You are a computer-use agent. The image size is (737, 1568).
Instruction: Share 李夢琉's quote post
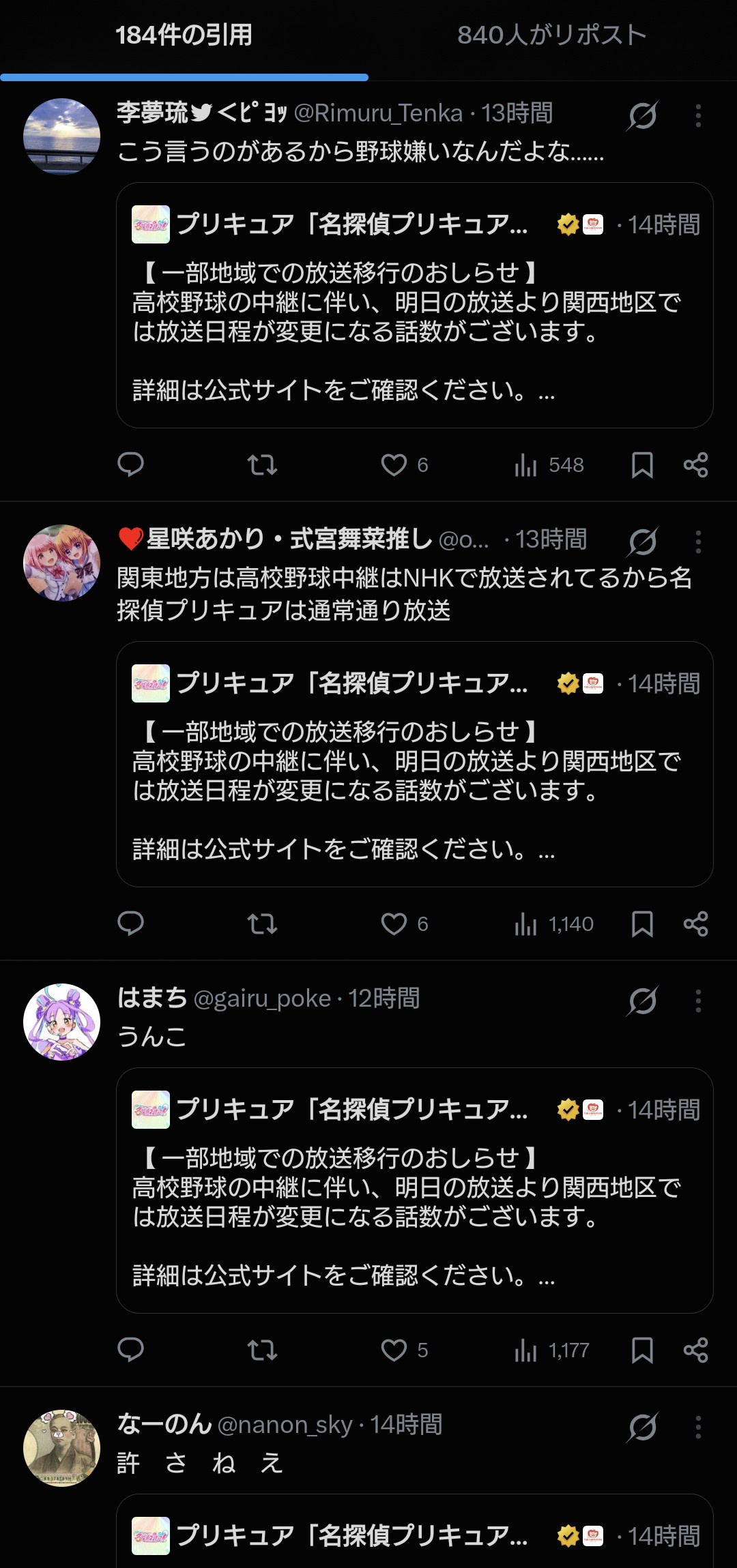tap(695, 465)
